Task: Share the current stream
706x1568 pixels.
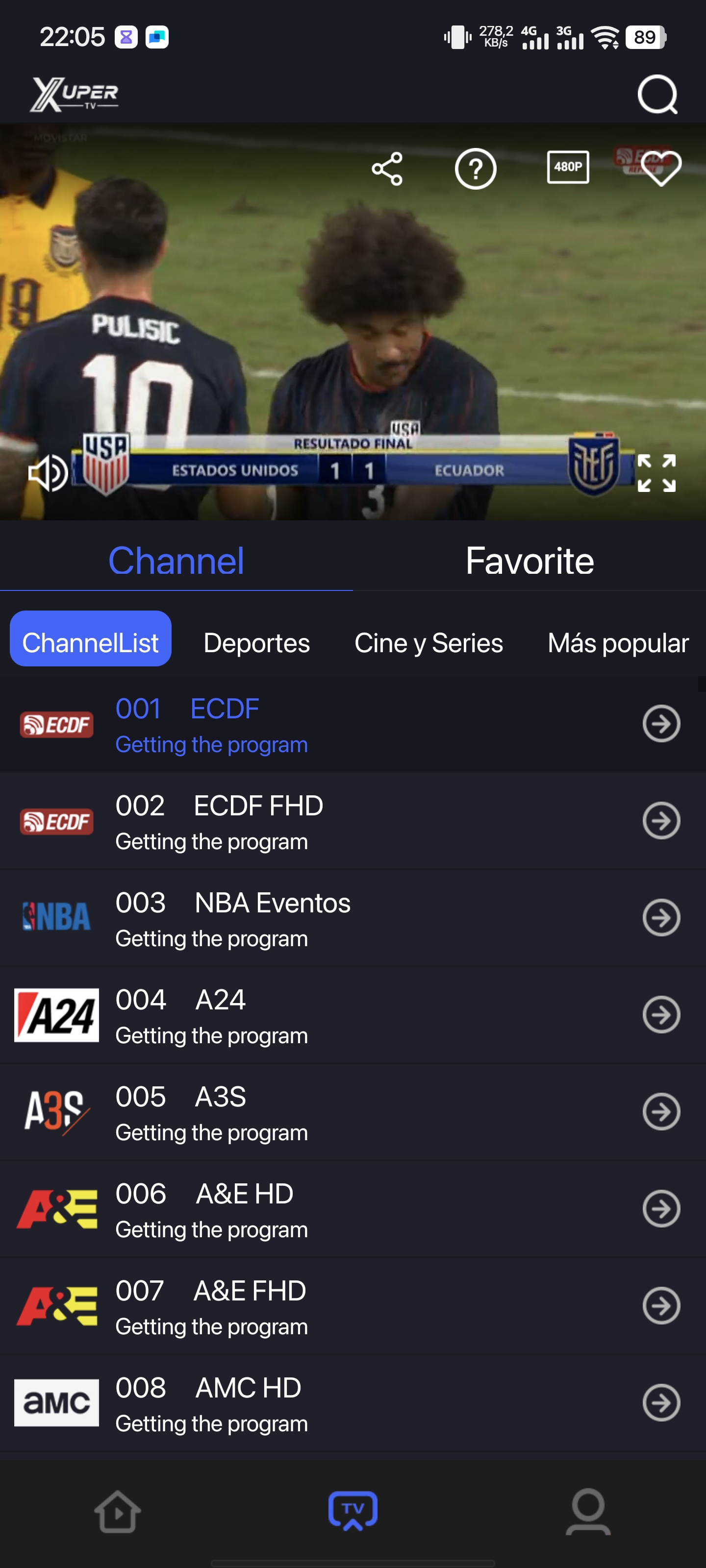Action: point(387,169)
